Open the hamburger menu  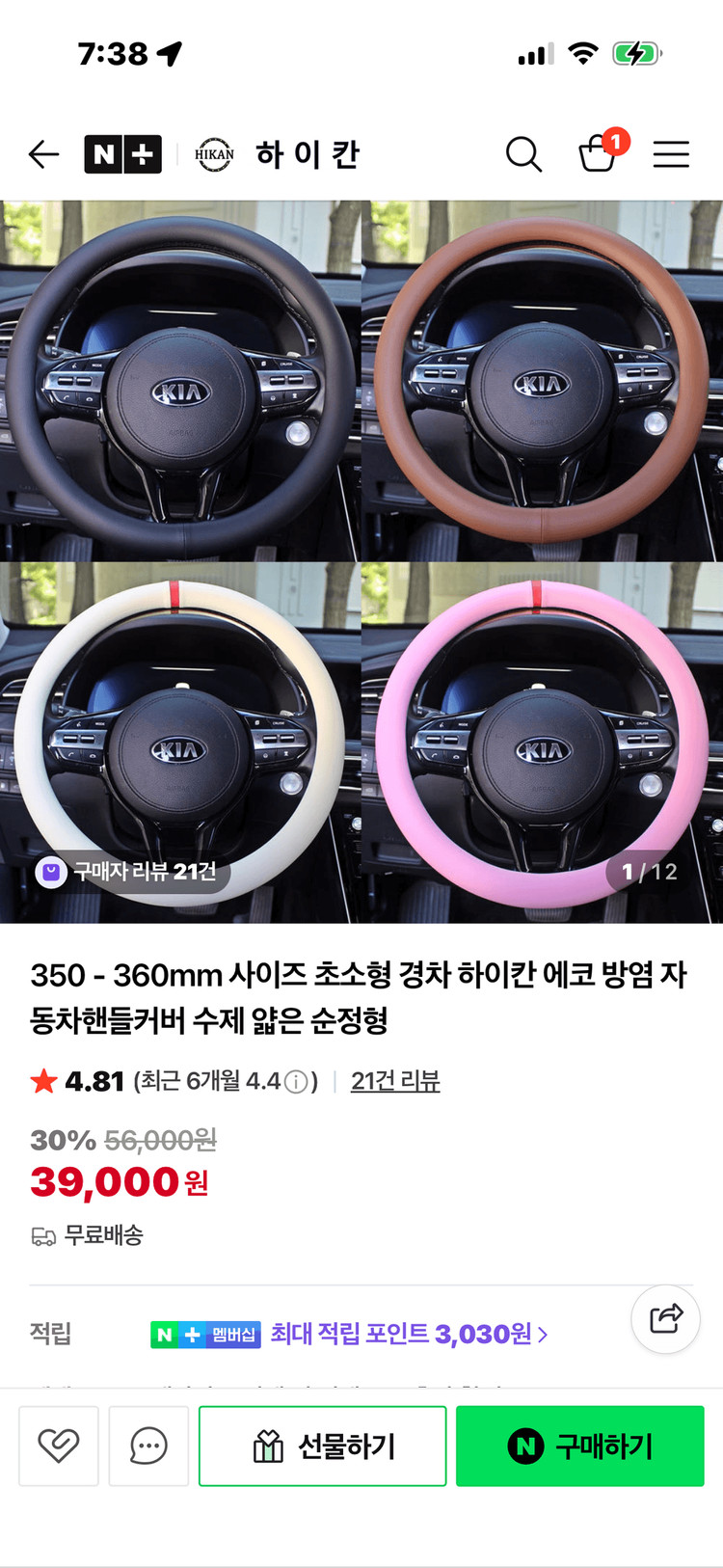pyautogui.click(x=671, y=154)
